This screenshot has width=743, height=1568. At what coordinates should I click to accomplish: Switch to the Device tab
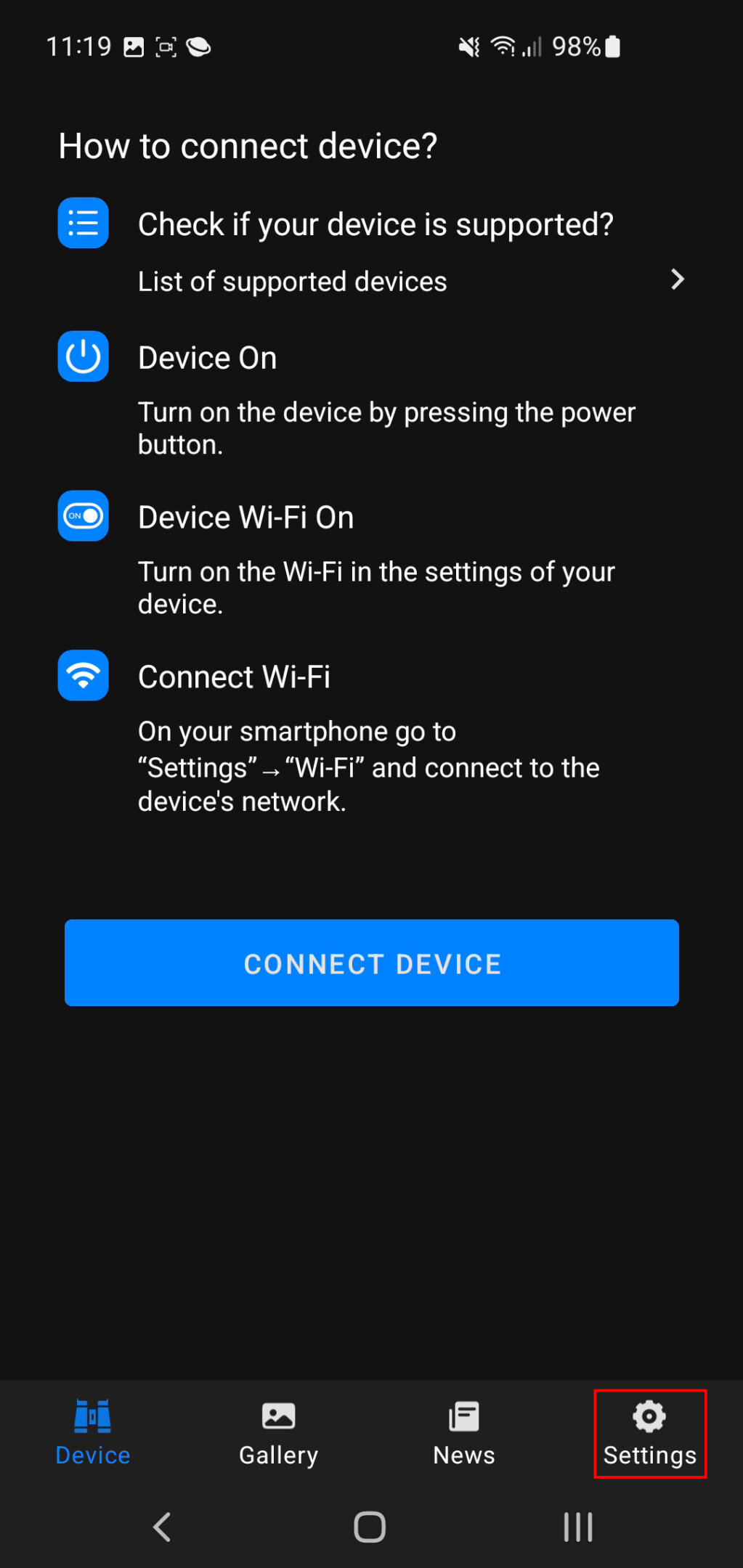[x=93, y=1433]
